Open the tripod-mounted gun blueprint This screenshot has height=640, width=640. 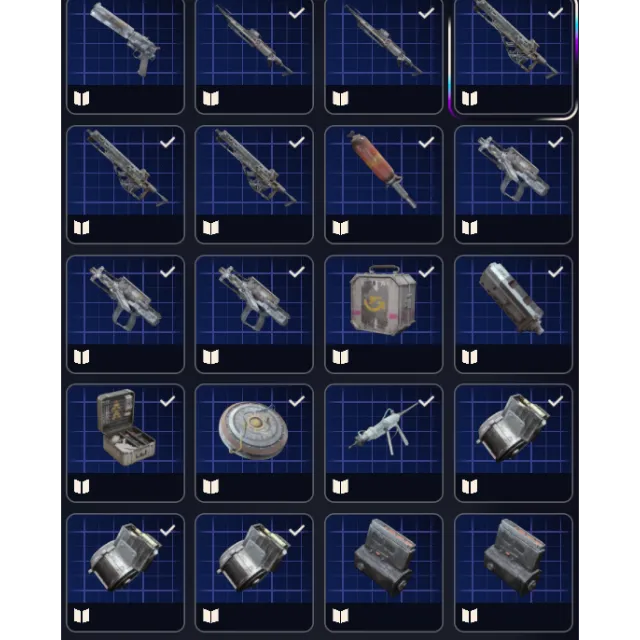point(384,438)
